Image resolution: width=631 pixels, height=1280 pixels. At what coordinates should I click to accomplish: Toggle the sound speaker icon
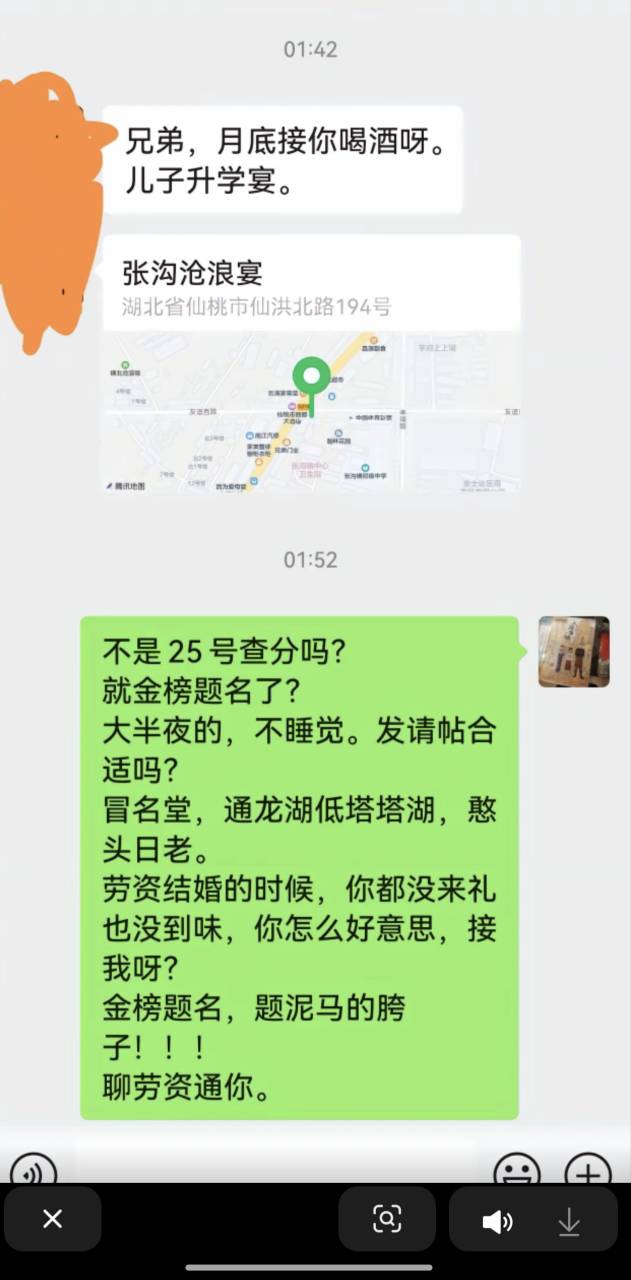tap(497, 1221)
